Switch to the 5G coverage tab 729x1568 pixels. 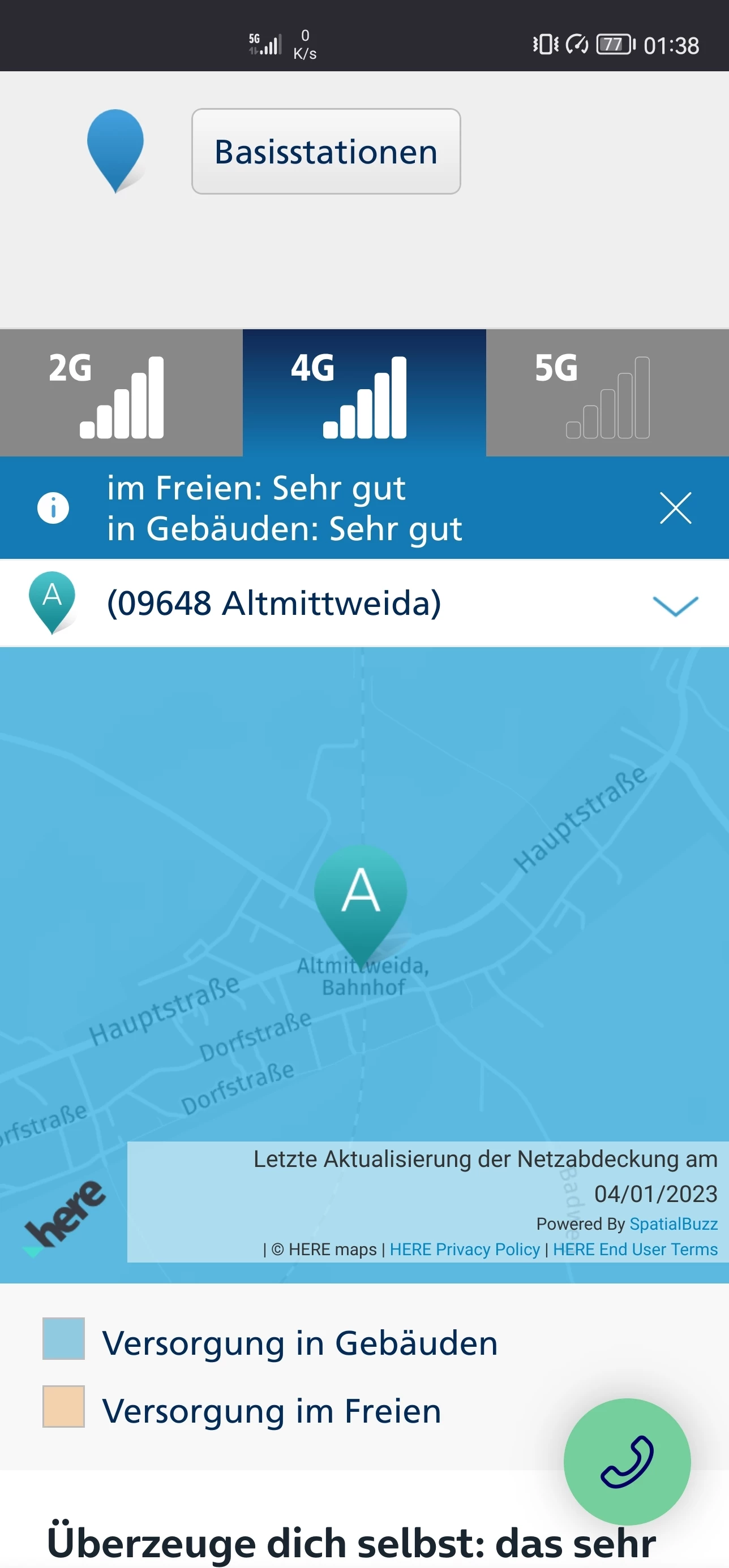[x=607, y=393]
